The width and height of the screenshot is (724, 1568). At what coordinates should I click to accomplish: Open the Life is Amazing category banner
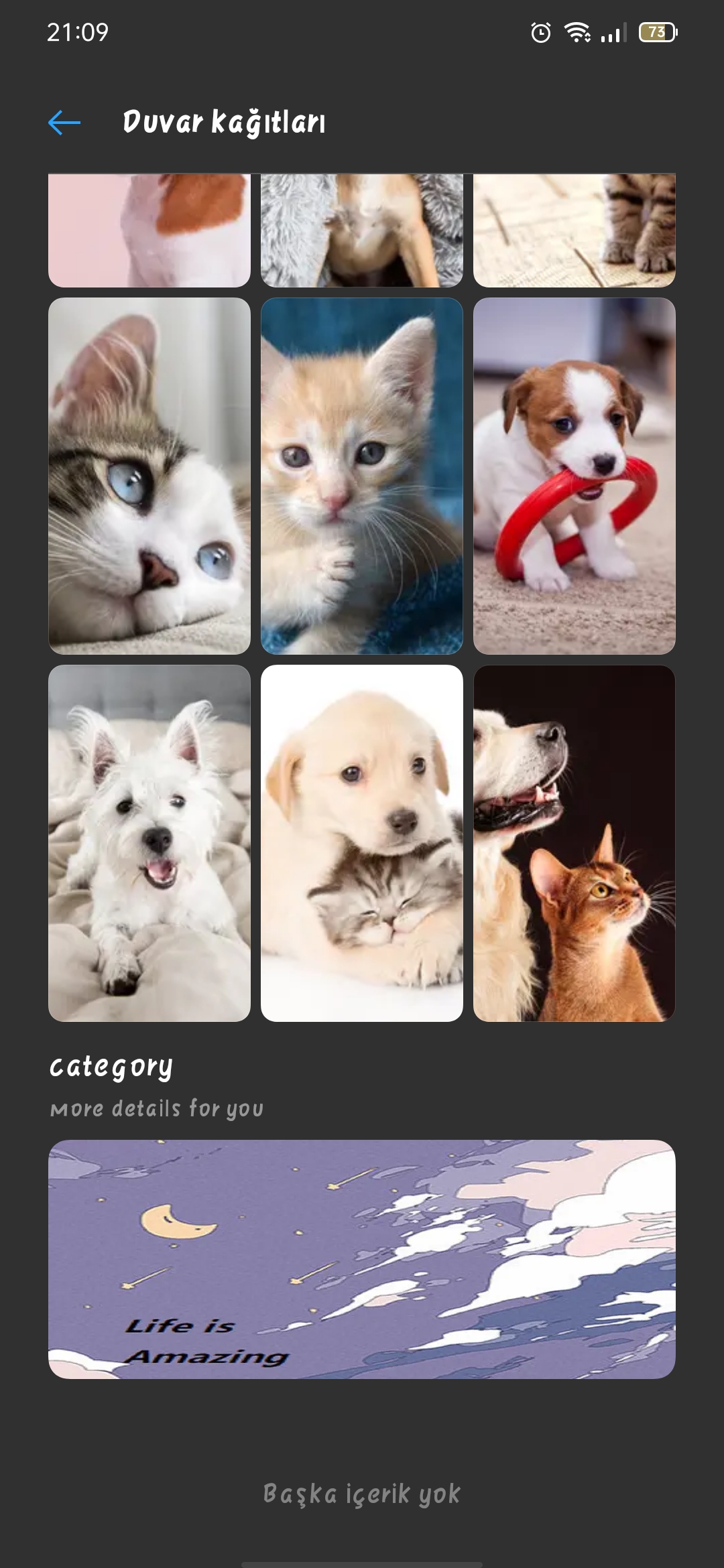point(362,1259)
